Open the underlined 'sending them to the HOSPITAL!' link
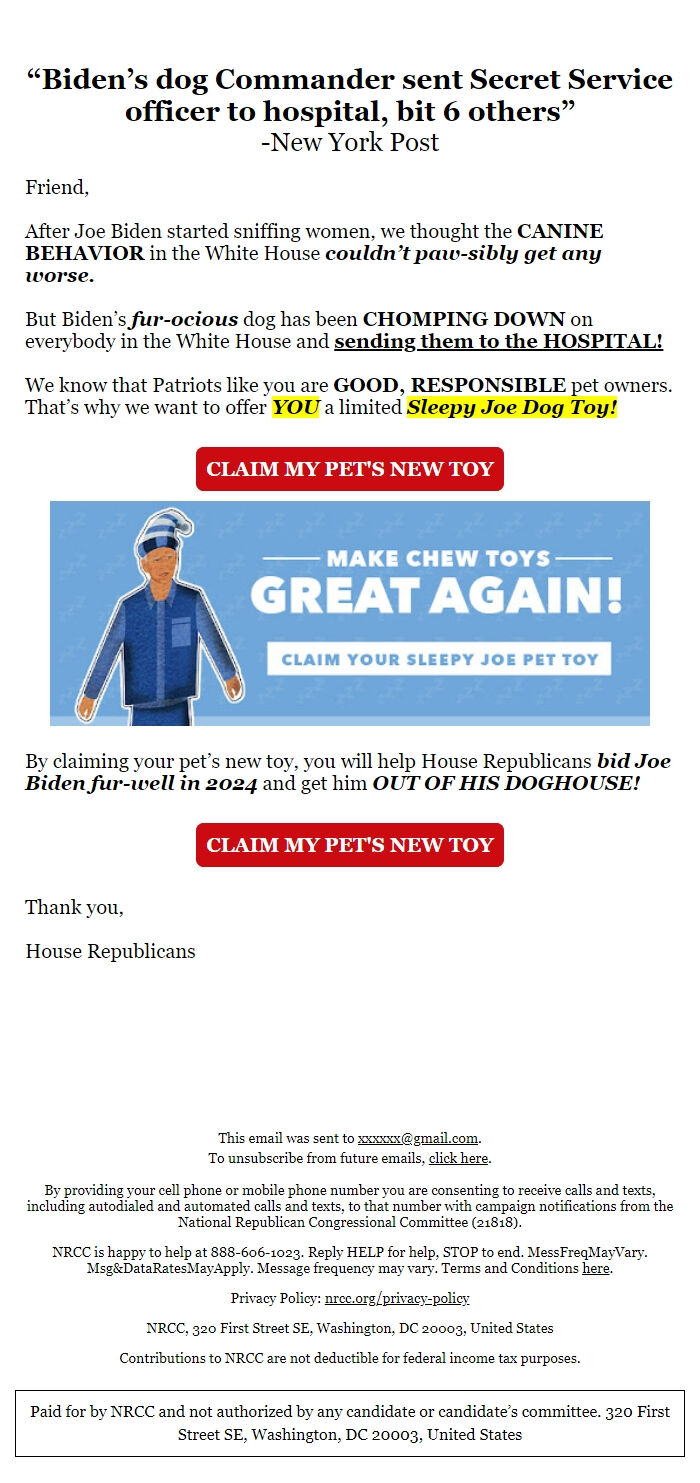Image resolution: width=700 pixels, height=1483 pixels. (498, 342)
